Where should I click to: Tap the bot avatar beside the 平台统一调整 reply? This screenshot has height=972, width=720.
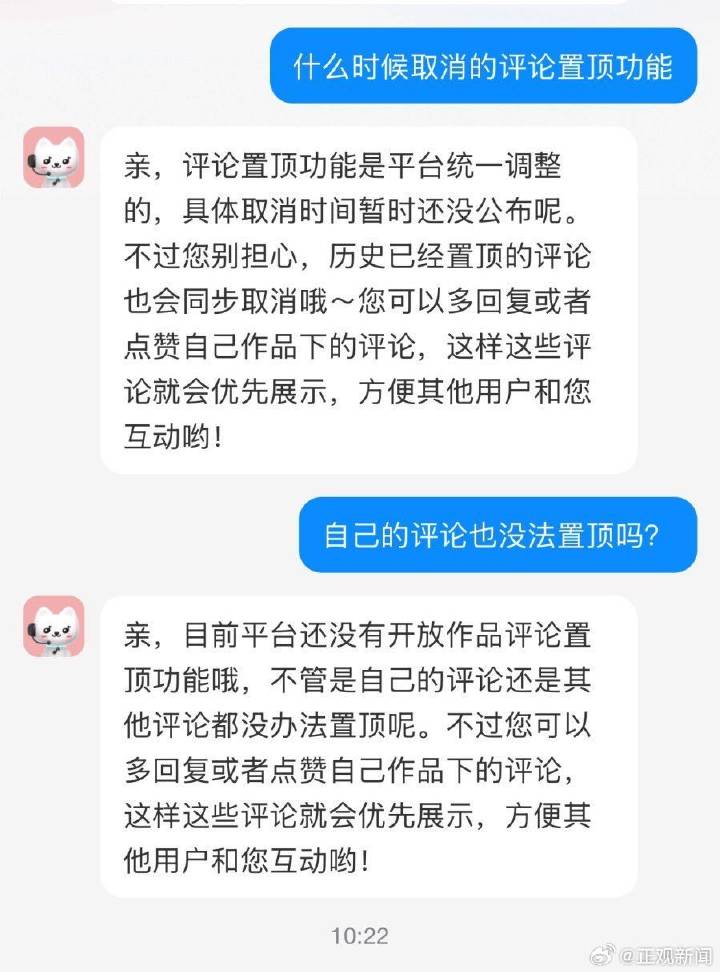point(54,157)
